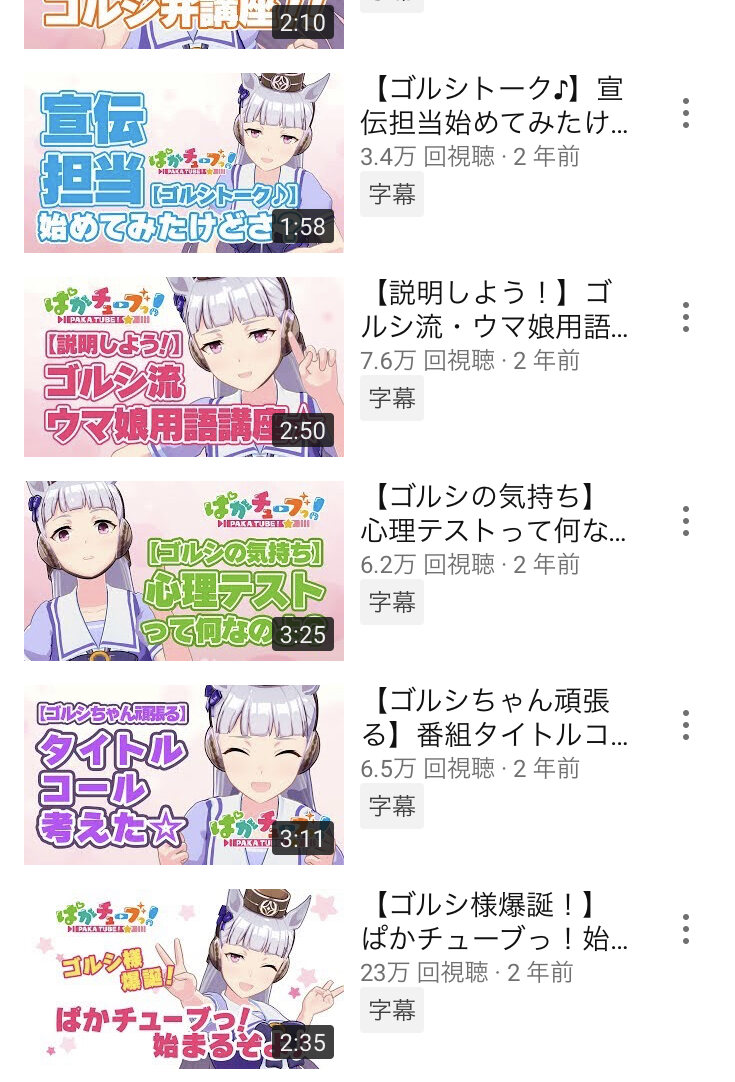Open the video titled 【説明しよう！】ゴルシ流・ウマ娘用語…
Image resolution: width=735 pixels, height=1082 pixels.
(x=494, y=309)
